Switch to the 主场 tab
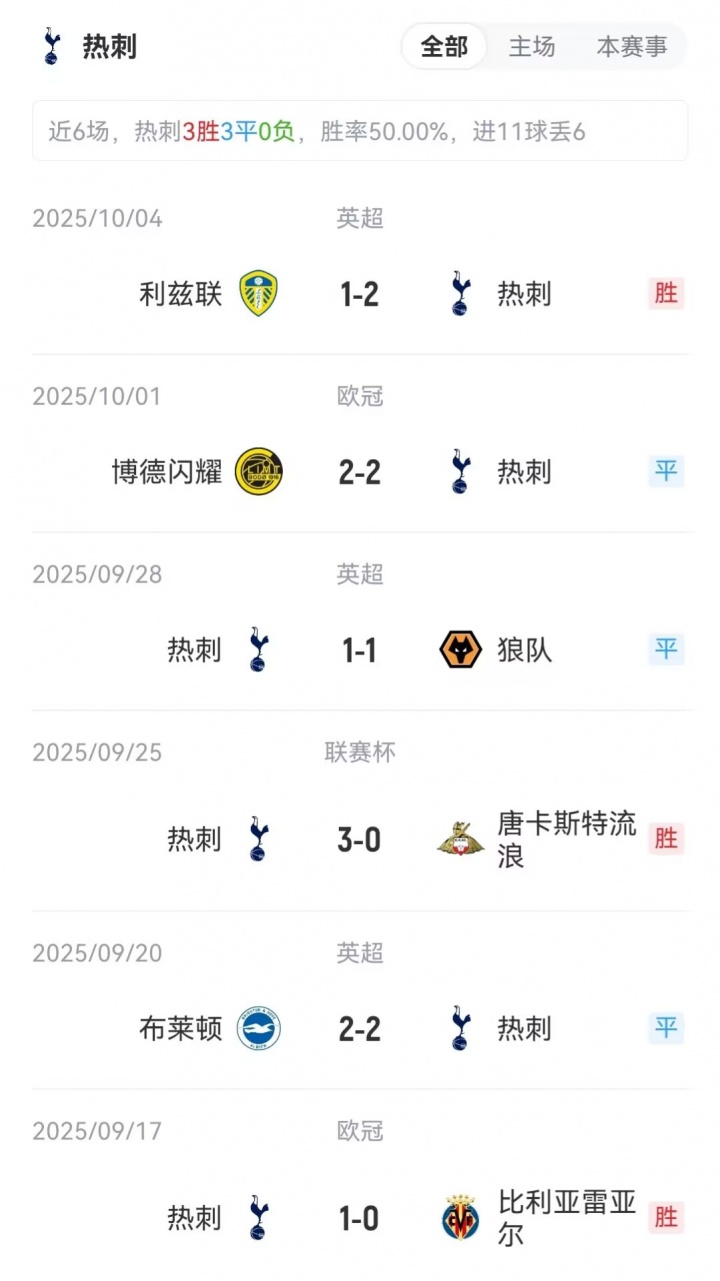 tap(532, 47)
